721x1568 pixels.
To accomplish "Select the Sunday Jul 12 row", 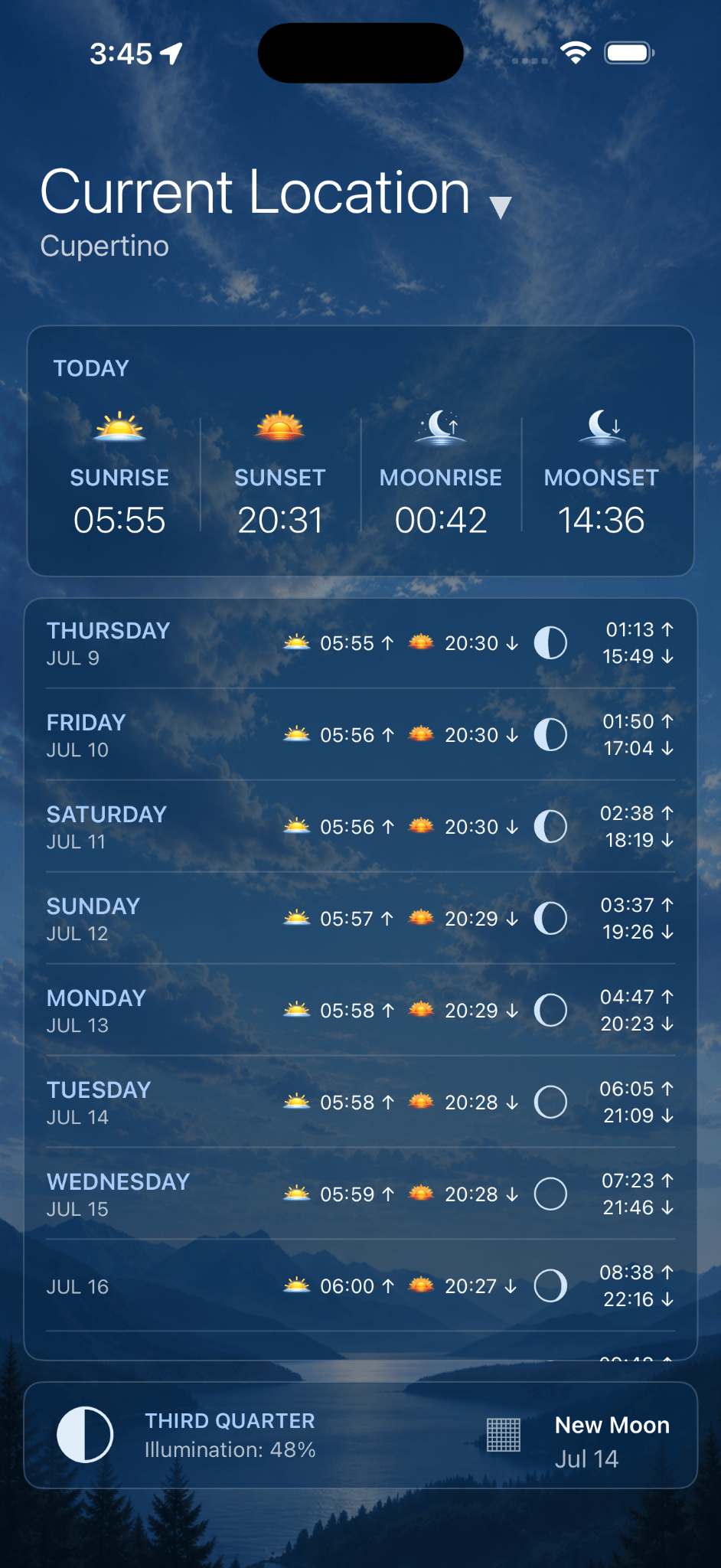I will click(x=360, y=919).
